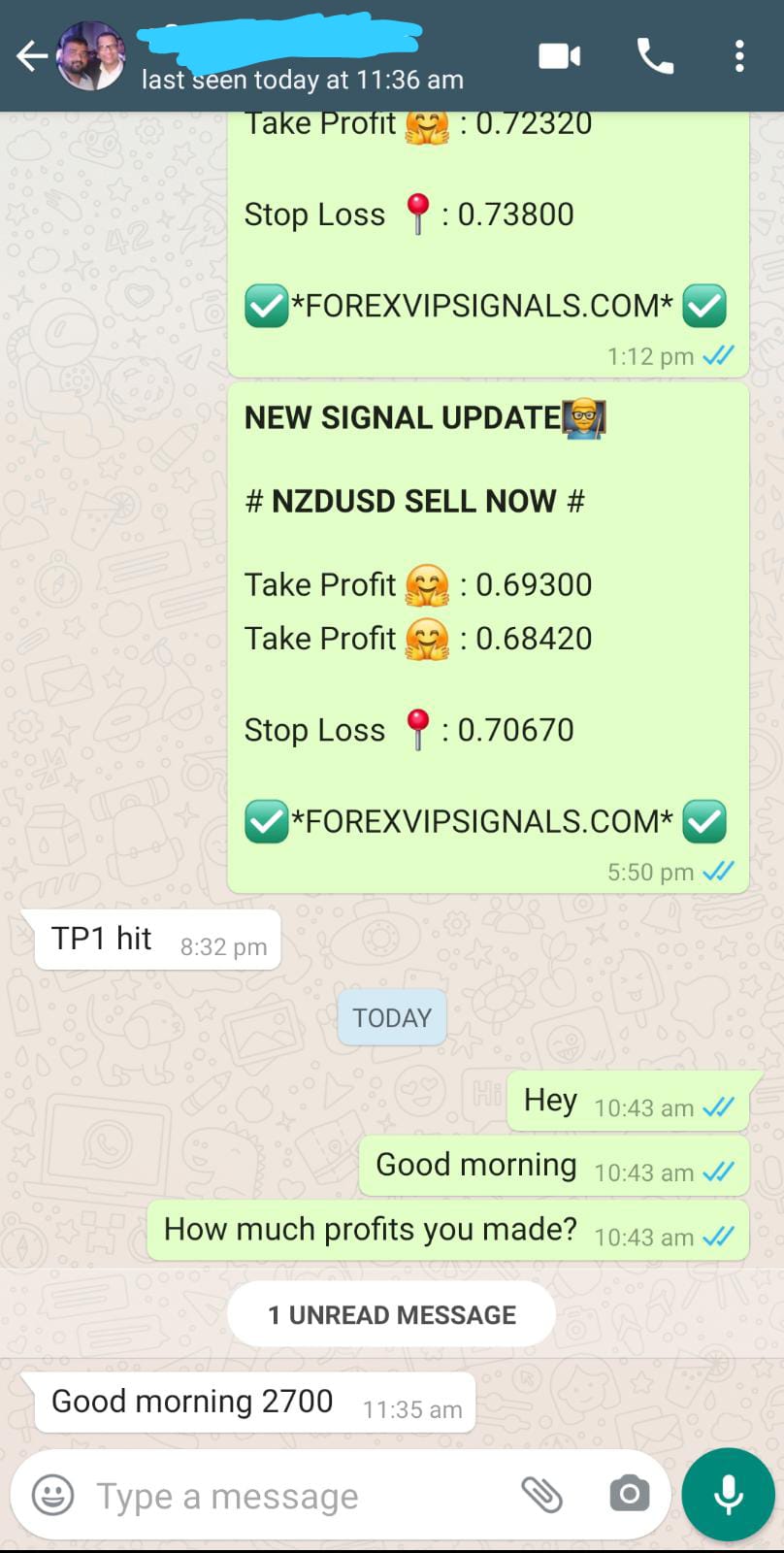Open the camera from the message bar
This screenshot has width=784, height=1553.
click(629, 1495)
